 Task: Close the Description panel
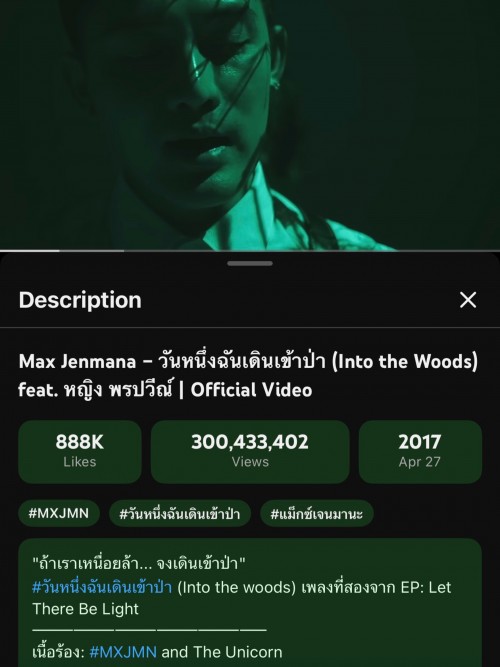468,300
